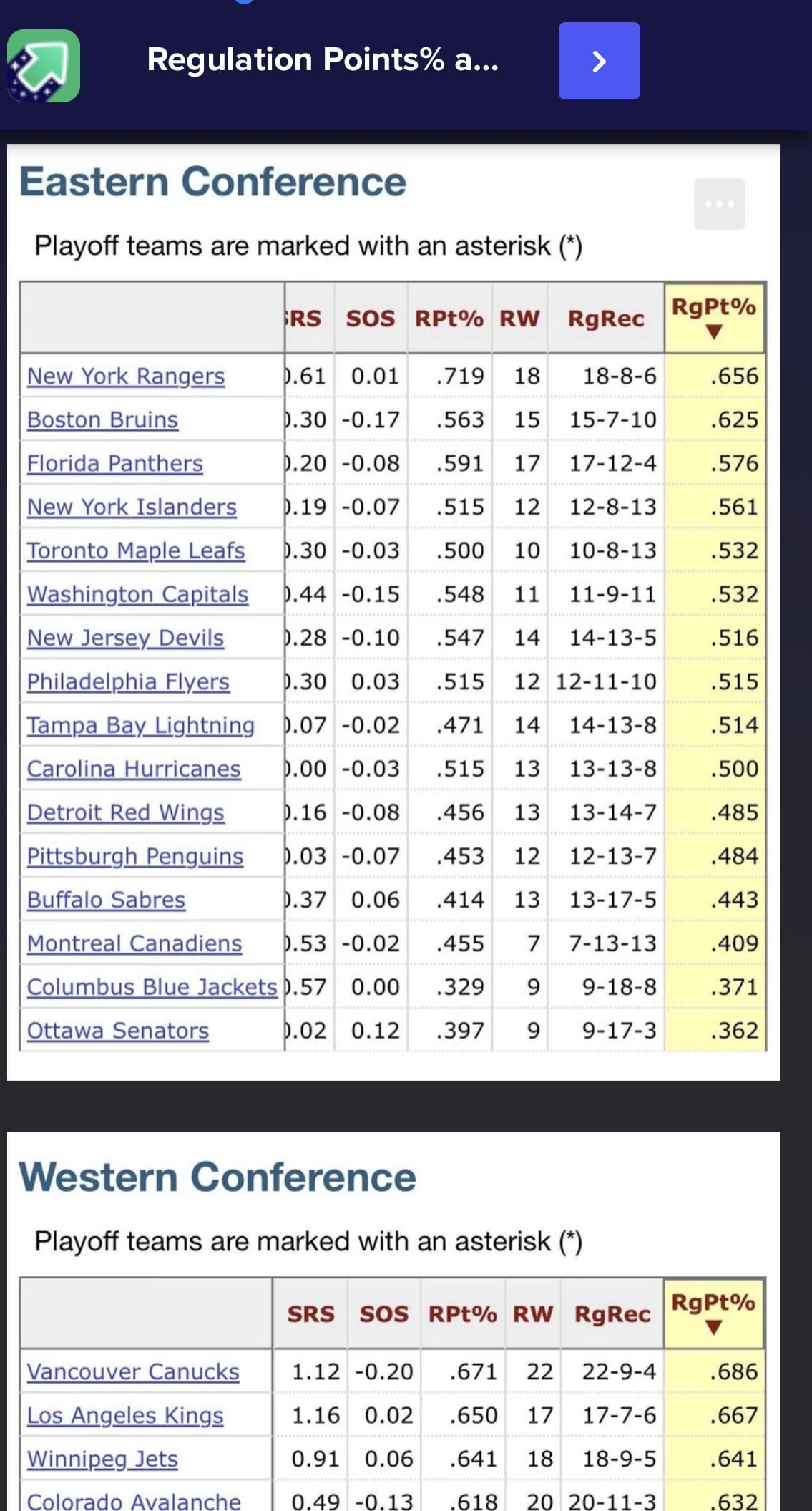The image size is (812, 1511).
Task: Open the Western Conference standings image
Action: point(393,1360)
